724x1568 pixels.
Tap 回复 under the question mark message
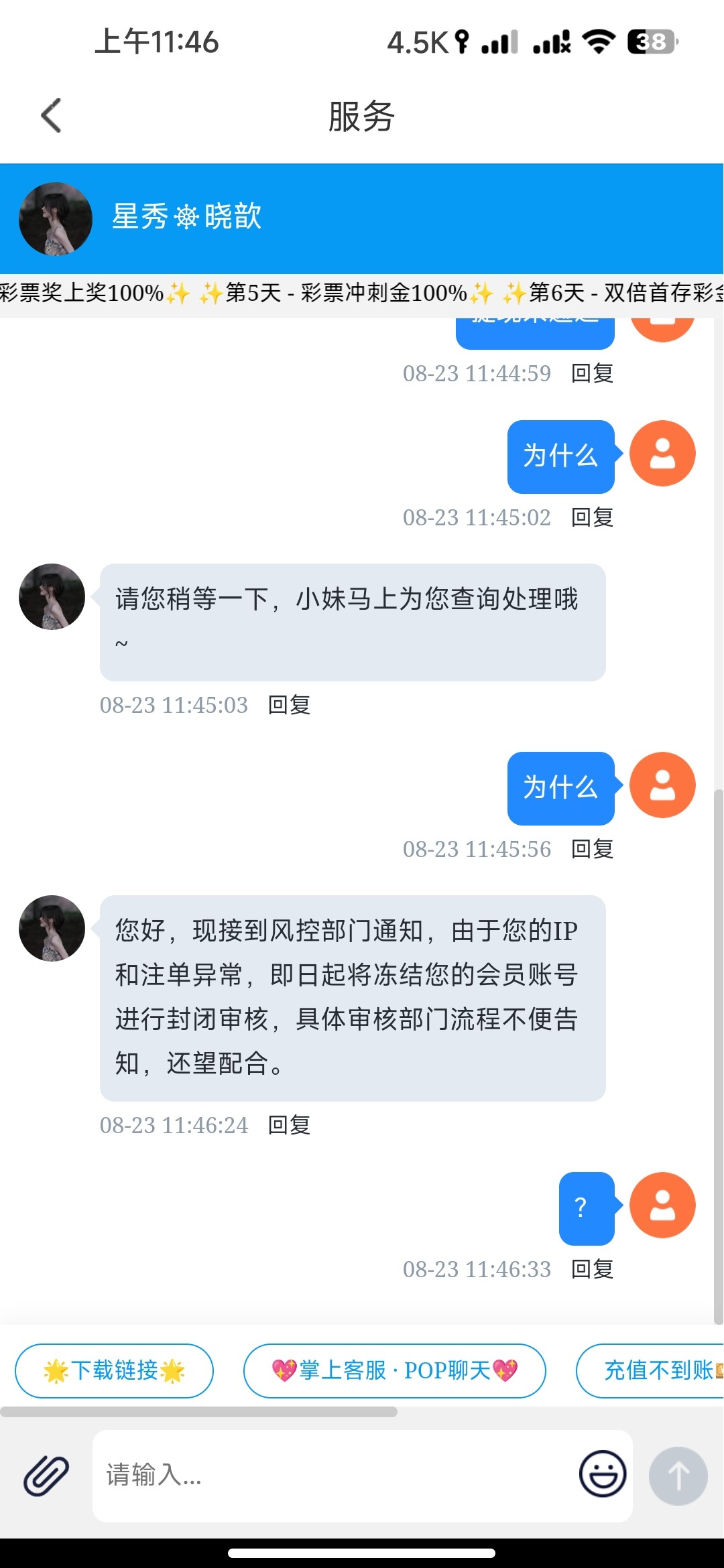coord(592,1269)
